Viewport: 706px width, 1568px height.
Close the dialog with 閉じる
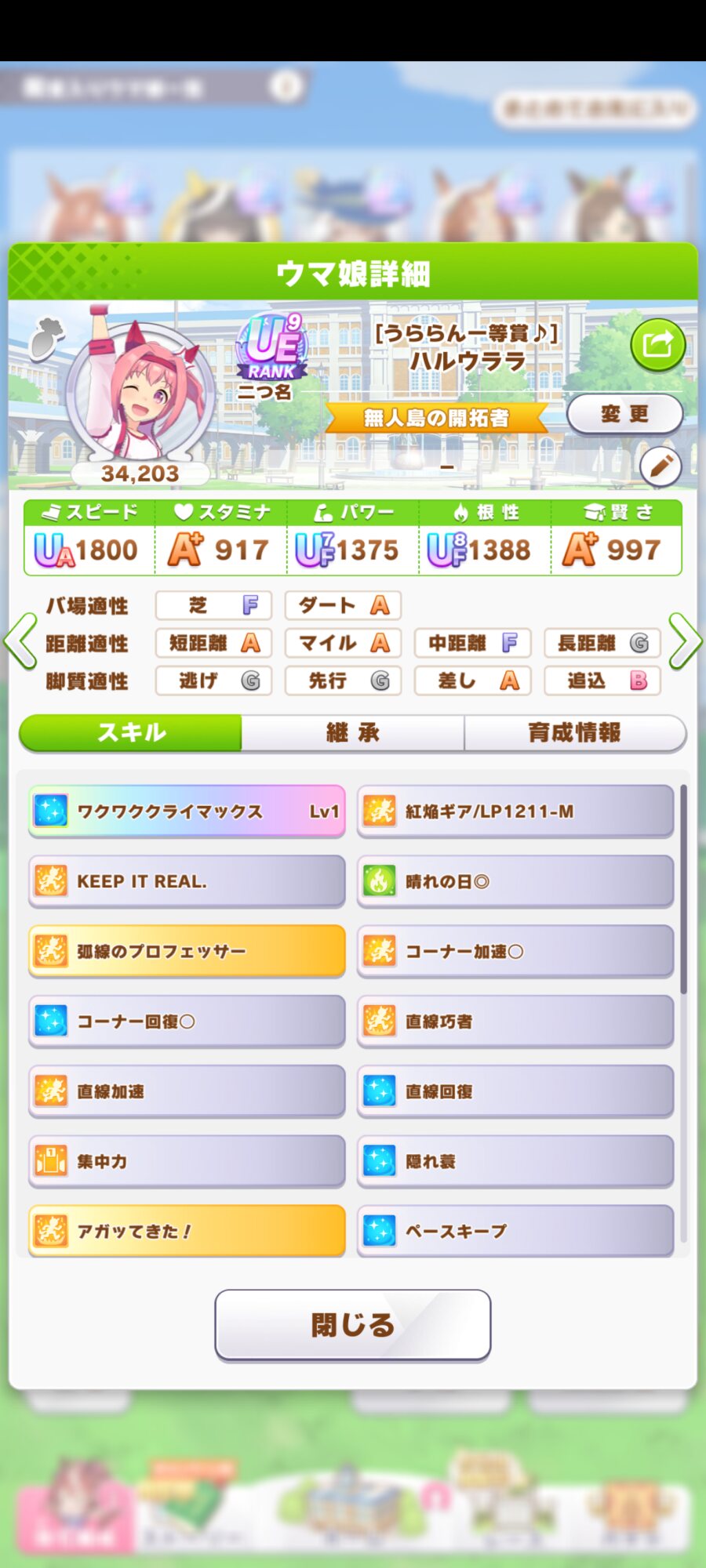[x=353, y=1325]
